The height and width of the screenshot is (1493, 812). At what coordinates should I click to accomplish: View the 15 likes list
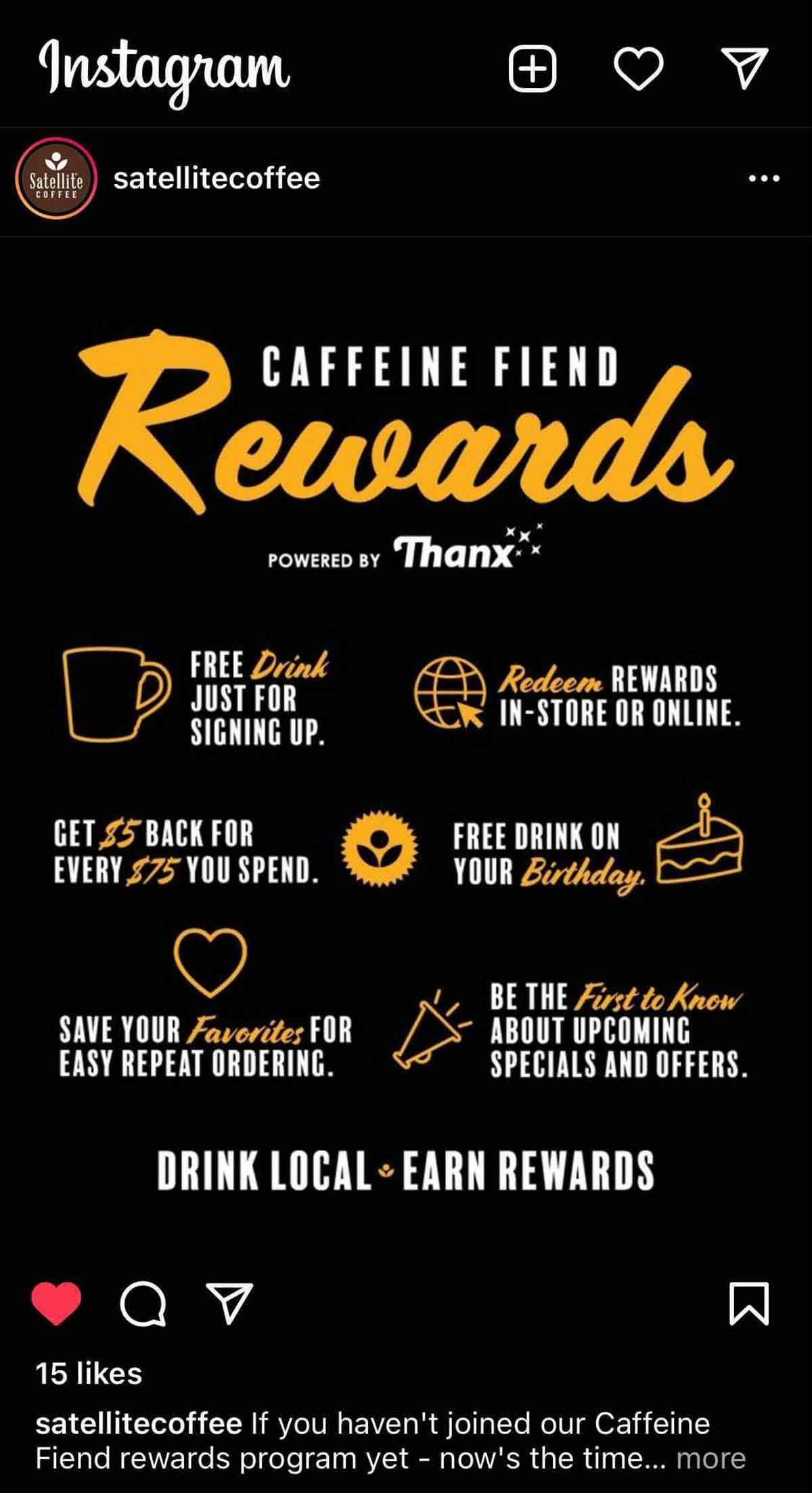89,1374
